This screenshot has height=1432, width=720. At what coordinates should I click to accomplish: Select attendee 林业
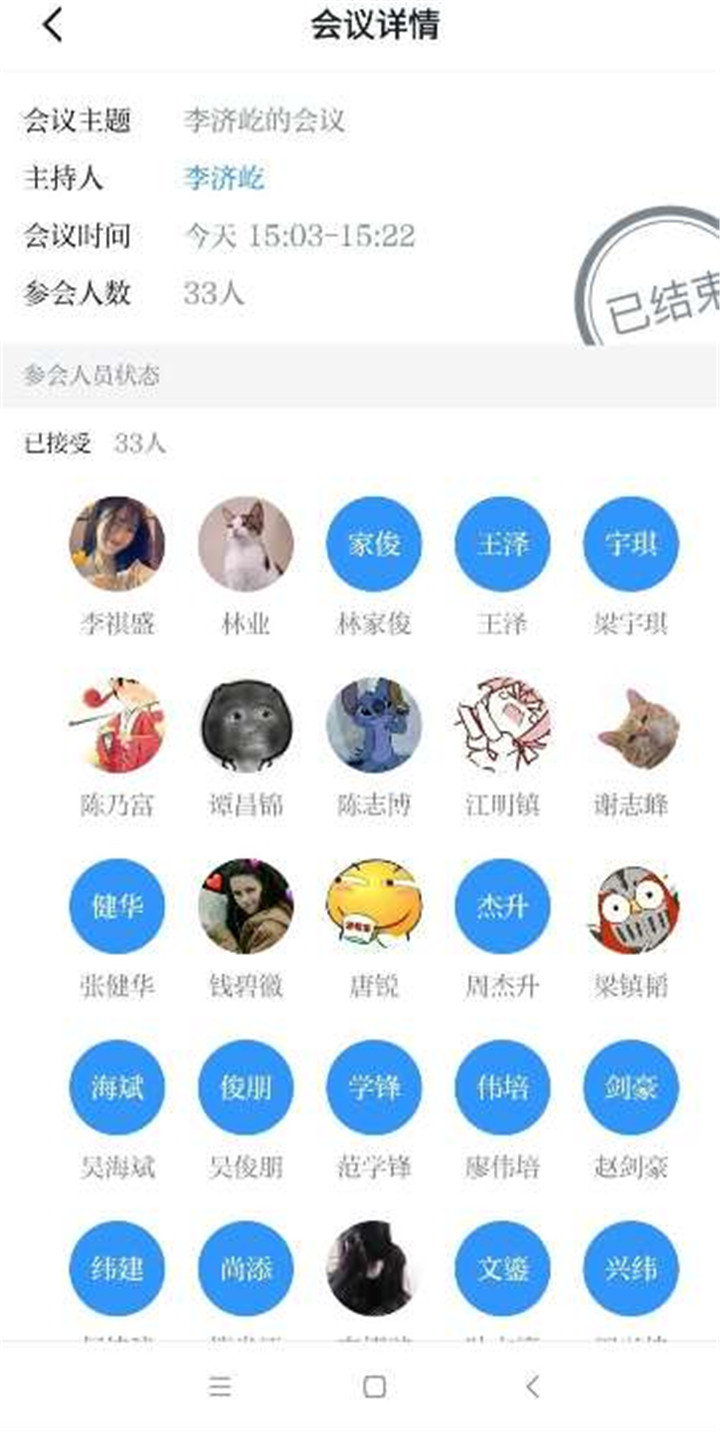246,544
